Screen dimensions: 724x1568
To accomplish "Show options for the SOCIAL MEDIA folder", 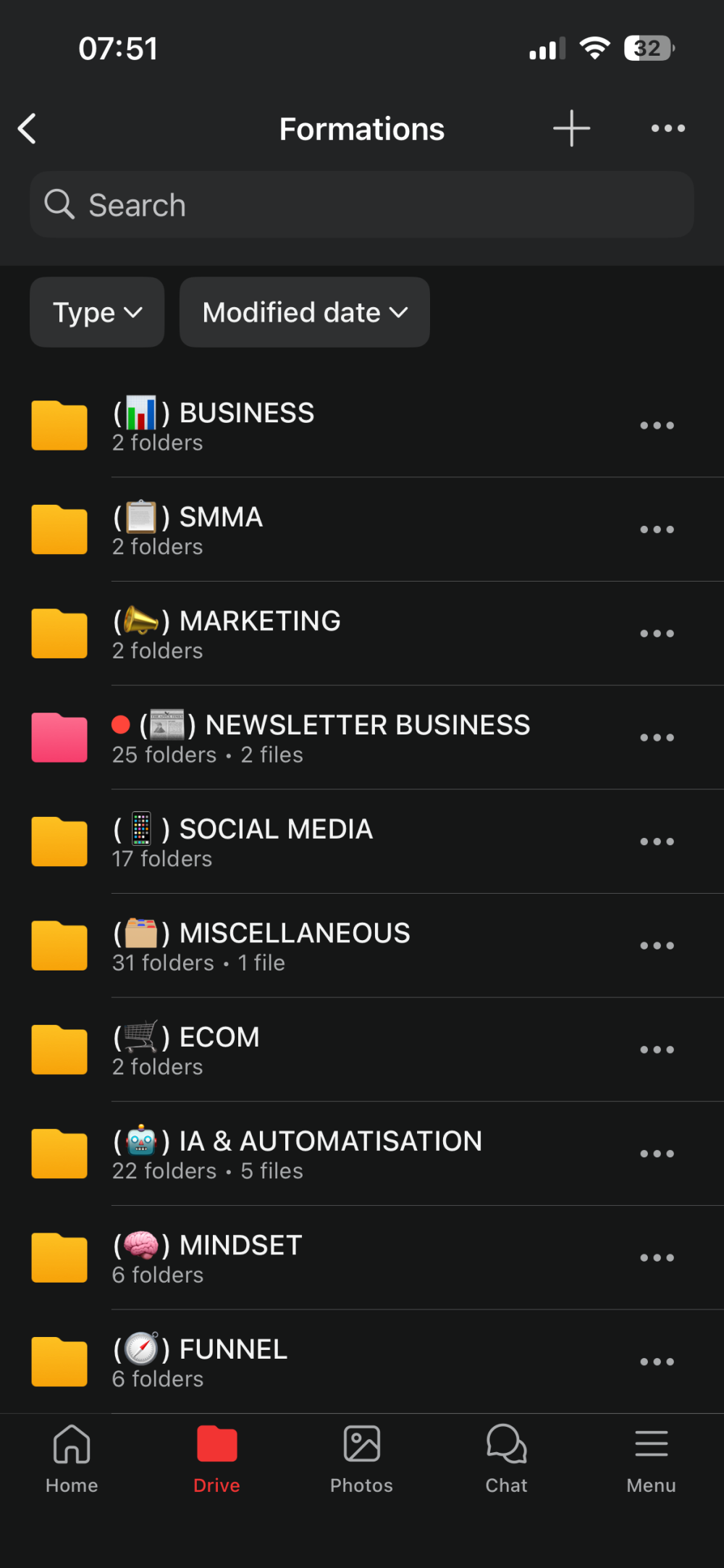I will 657,842.
